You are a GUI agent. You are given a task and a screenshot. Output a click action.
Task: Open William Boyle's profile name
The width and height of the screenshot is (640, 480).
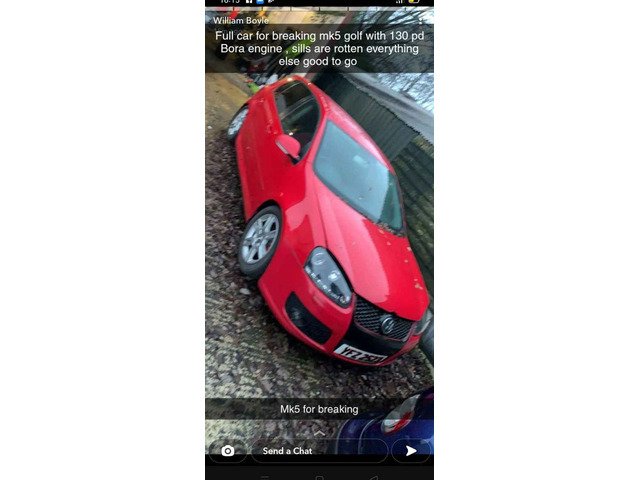tap(241, 20)
